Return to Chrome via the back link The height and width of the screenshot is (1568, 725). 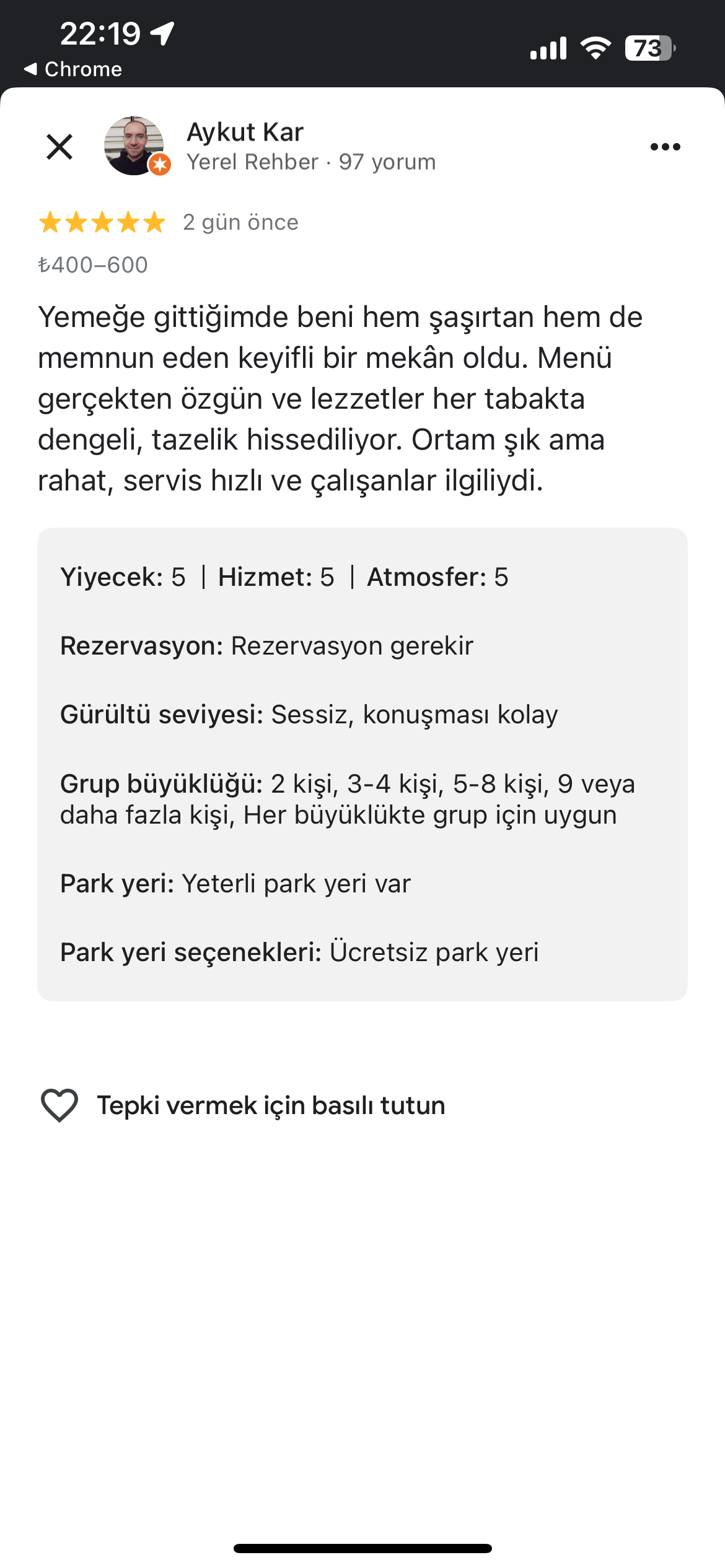[73, 69]
